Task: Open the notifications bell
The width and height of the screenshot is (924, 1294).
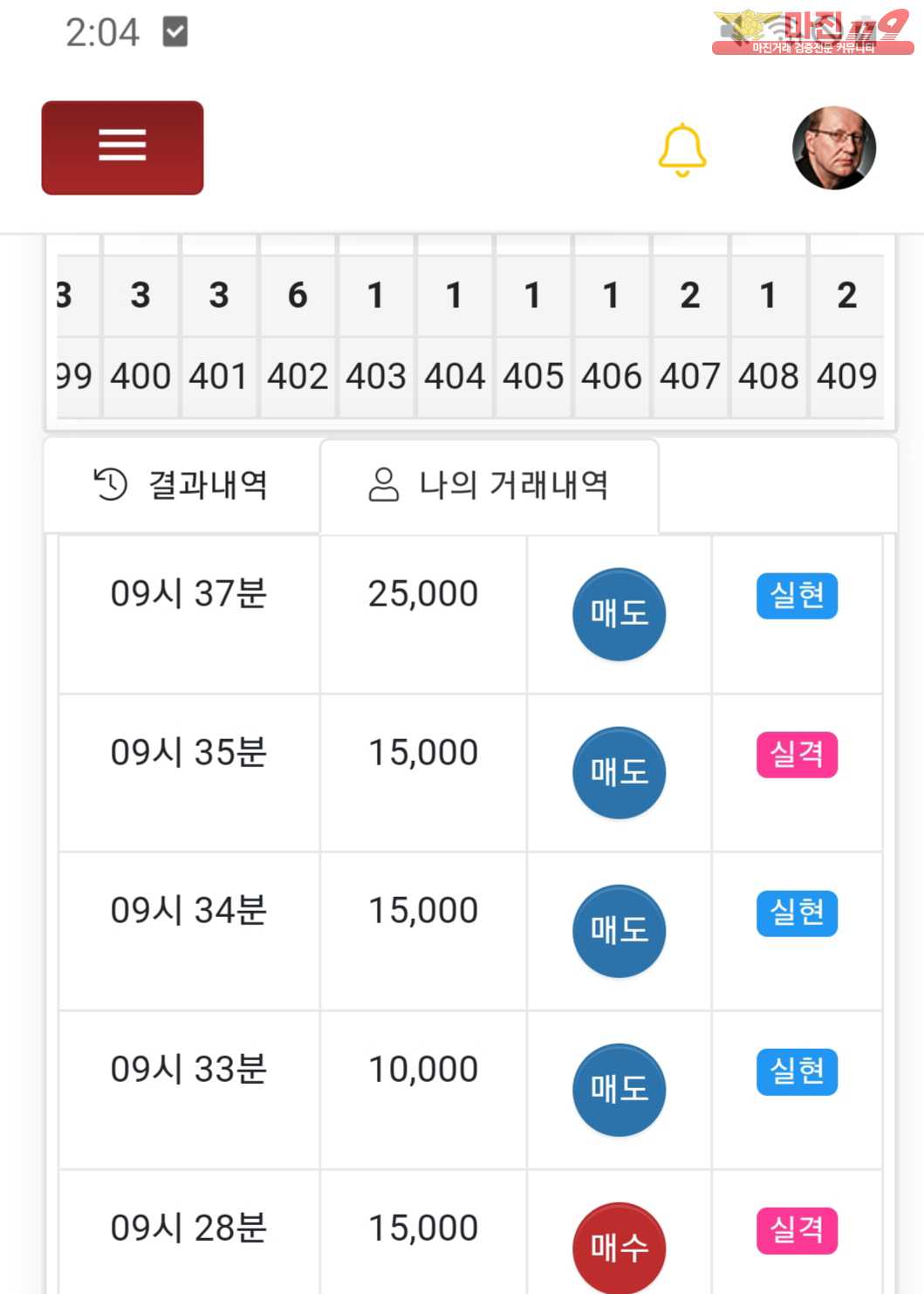Action: [681, 149]
